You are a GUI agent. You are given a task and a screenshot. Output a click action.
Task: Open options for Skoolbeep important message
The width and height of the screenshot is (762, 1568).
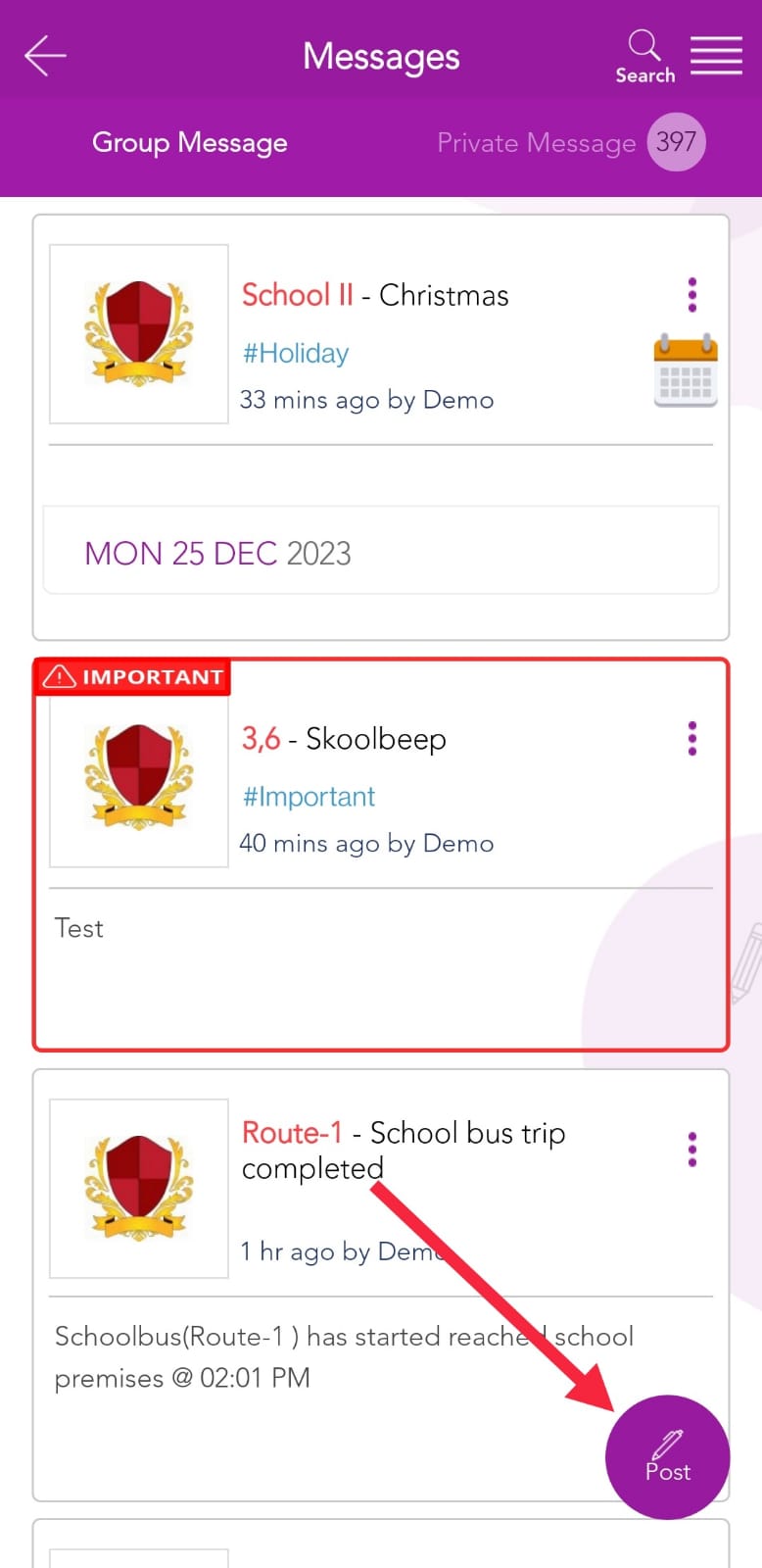click(692, 739)
